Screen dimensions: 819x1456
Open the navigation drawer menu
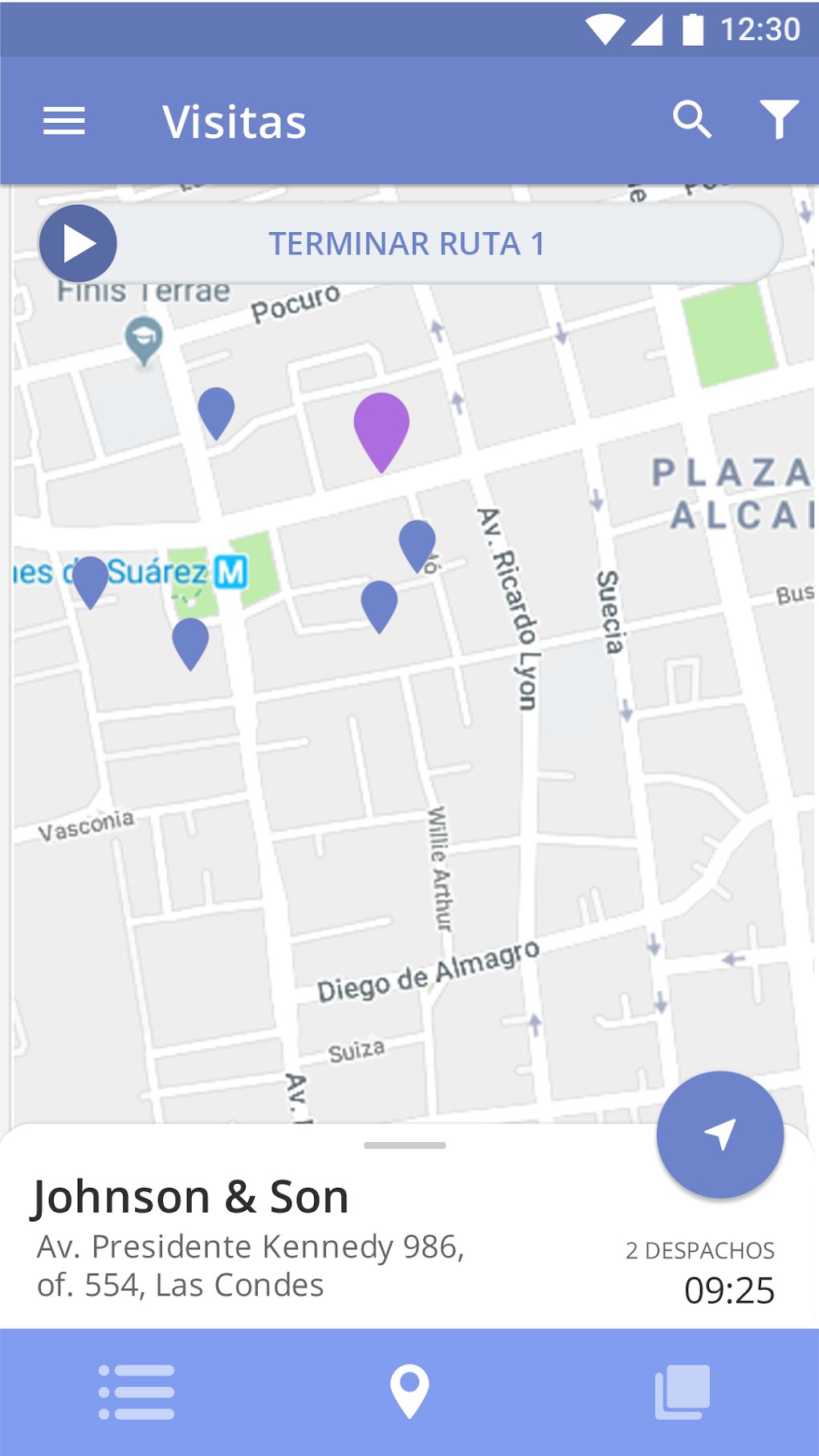coord(63,120)
